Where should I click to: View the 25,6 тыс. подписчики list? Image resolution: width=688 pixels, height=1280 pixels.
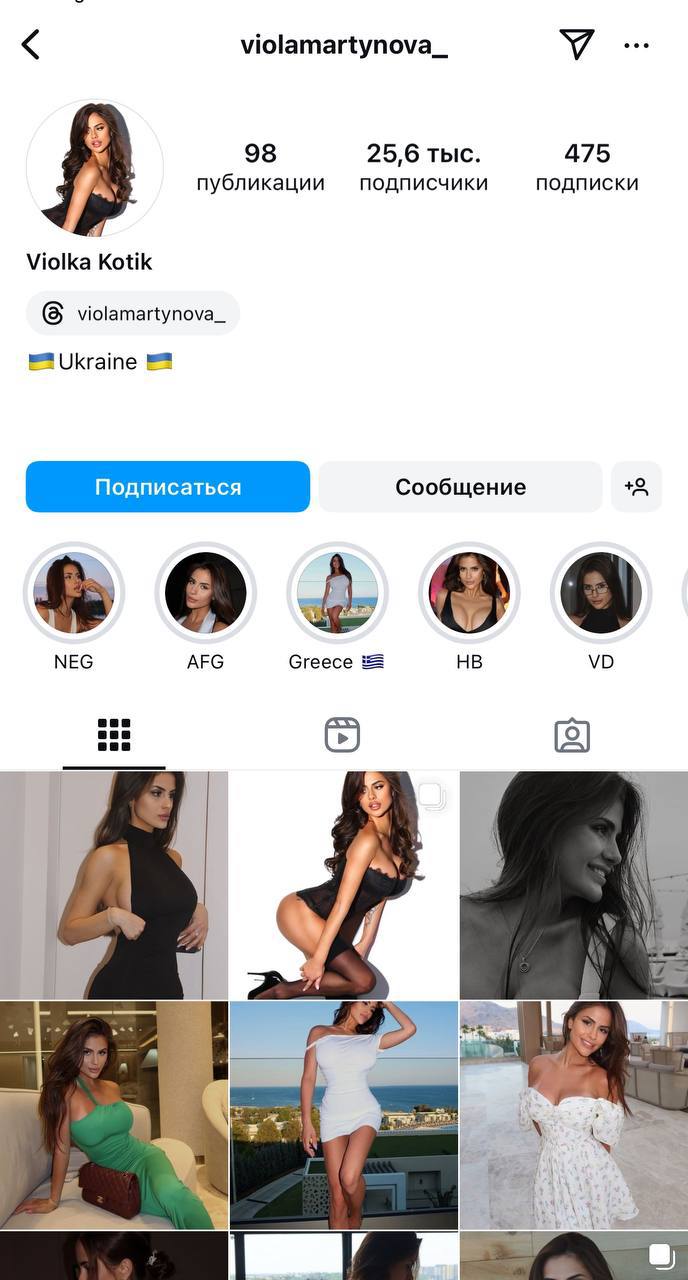point(424,167)
